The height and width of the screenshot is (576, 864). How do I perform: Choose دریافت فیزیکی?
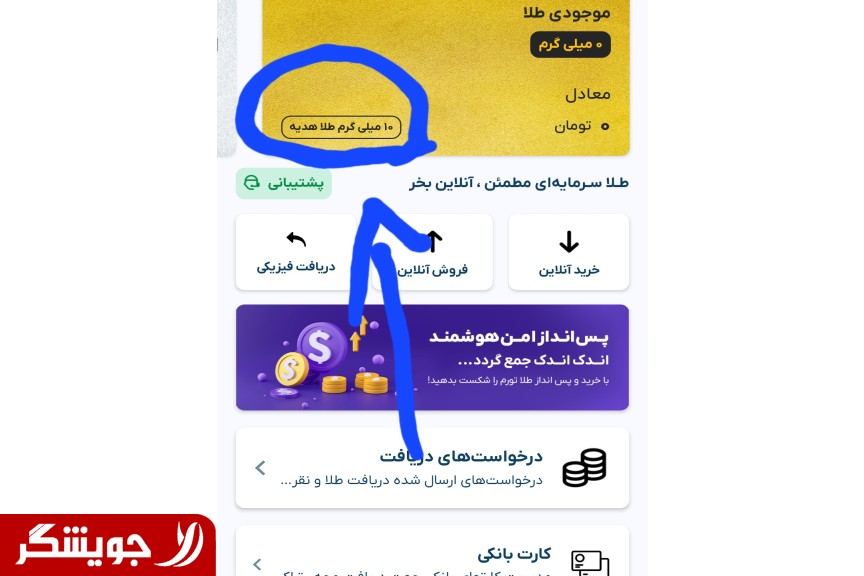[296, 253]
